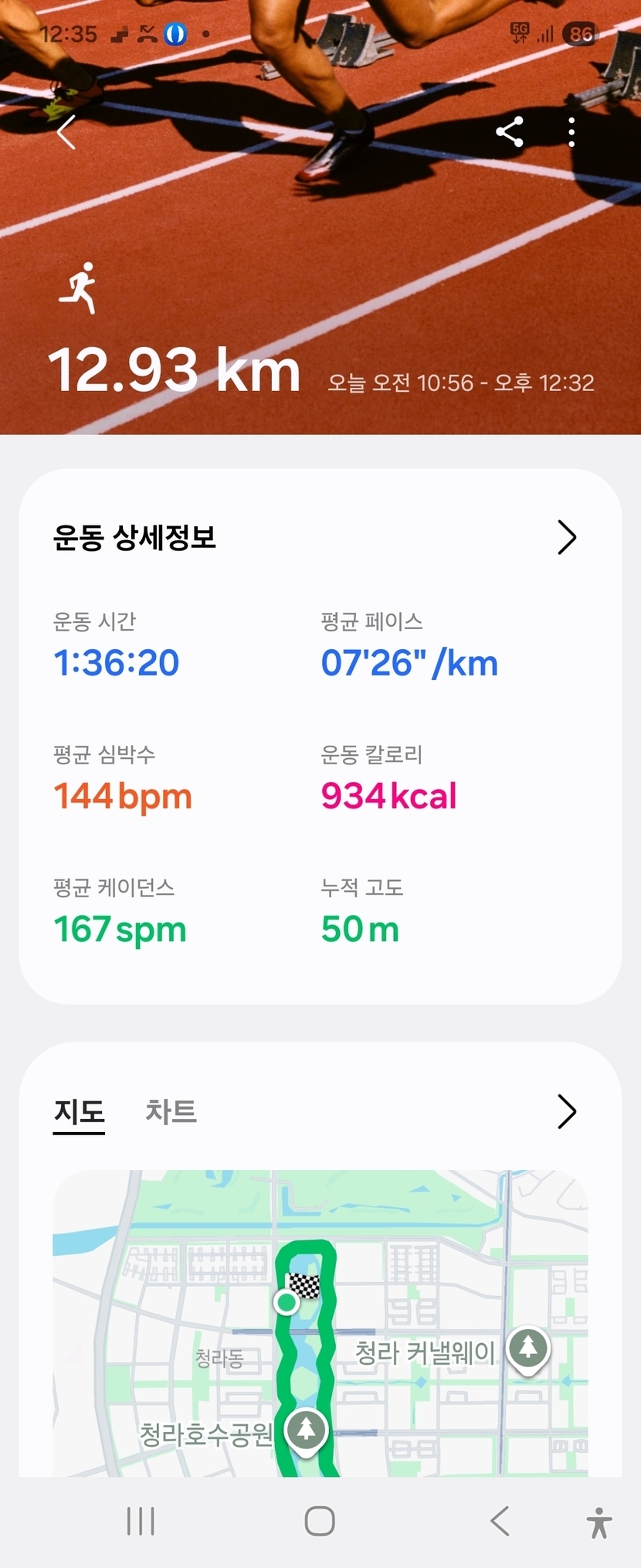641x1568 pixels.
Task: Tap the system back button
Action: pos(500,1521)
